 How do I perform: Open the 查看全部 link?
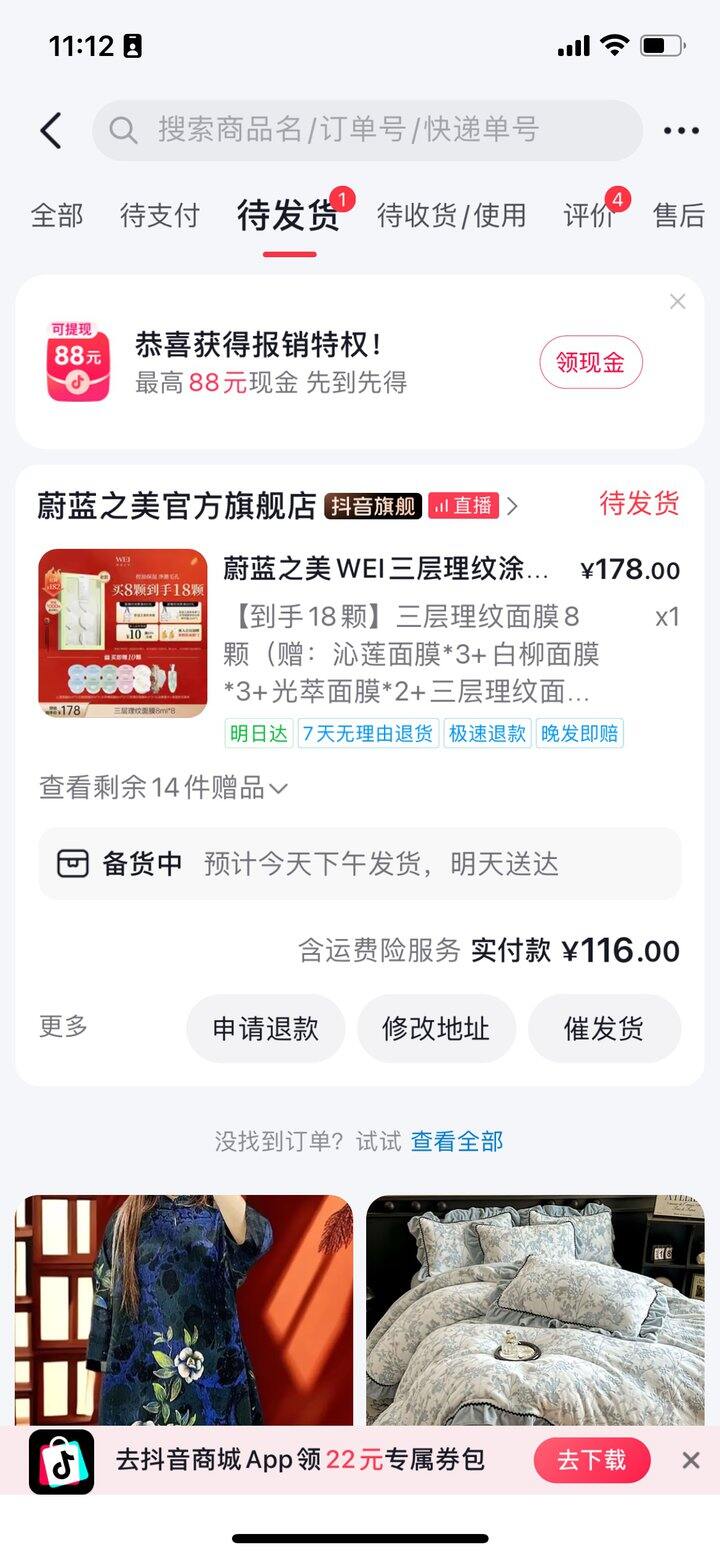pyautogui.click(x=455, y=1141)
